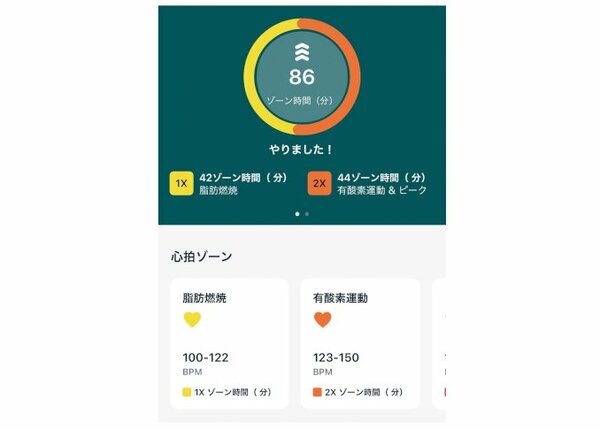600x430 pixels.
Task: Open the 脂肪燃焼 heart zone card
Action: point(229,343)
